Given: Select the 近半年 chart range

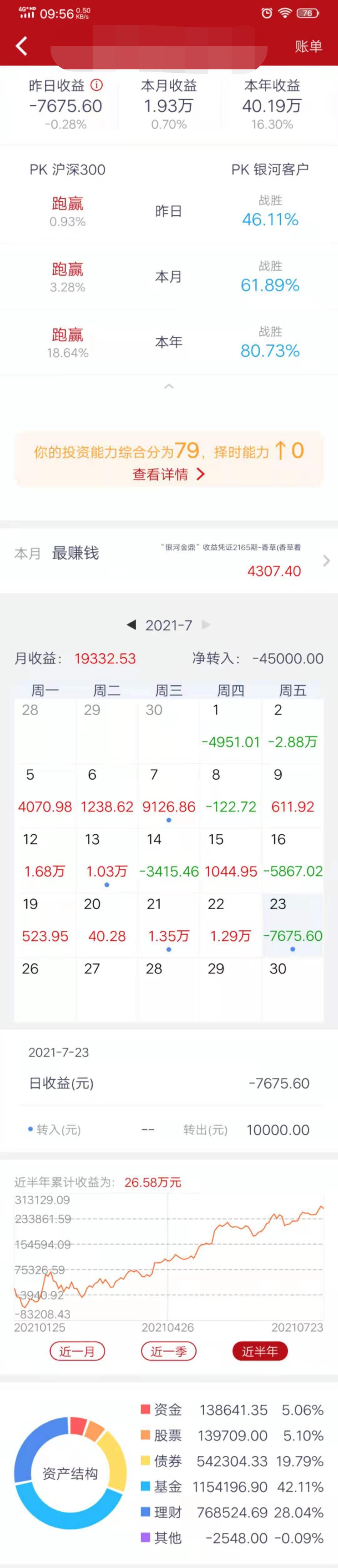Looking at the screenshot, I should (260, 1351).
